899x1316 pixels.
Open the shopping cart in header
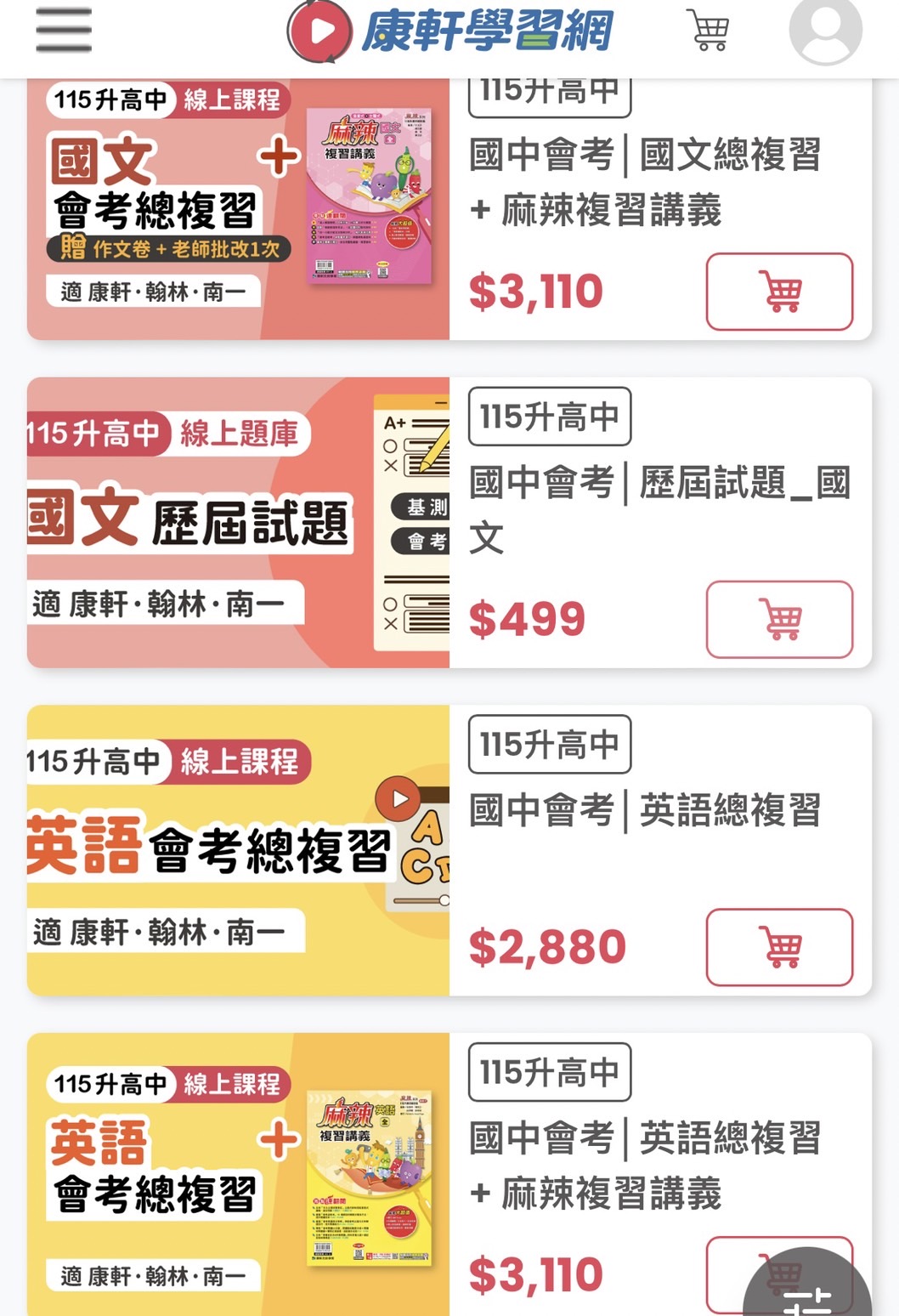tap(708, 31)
